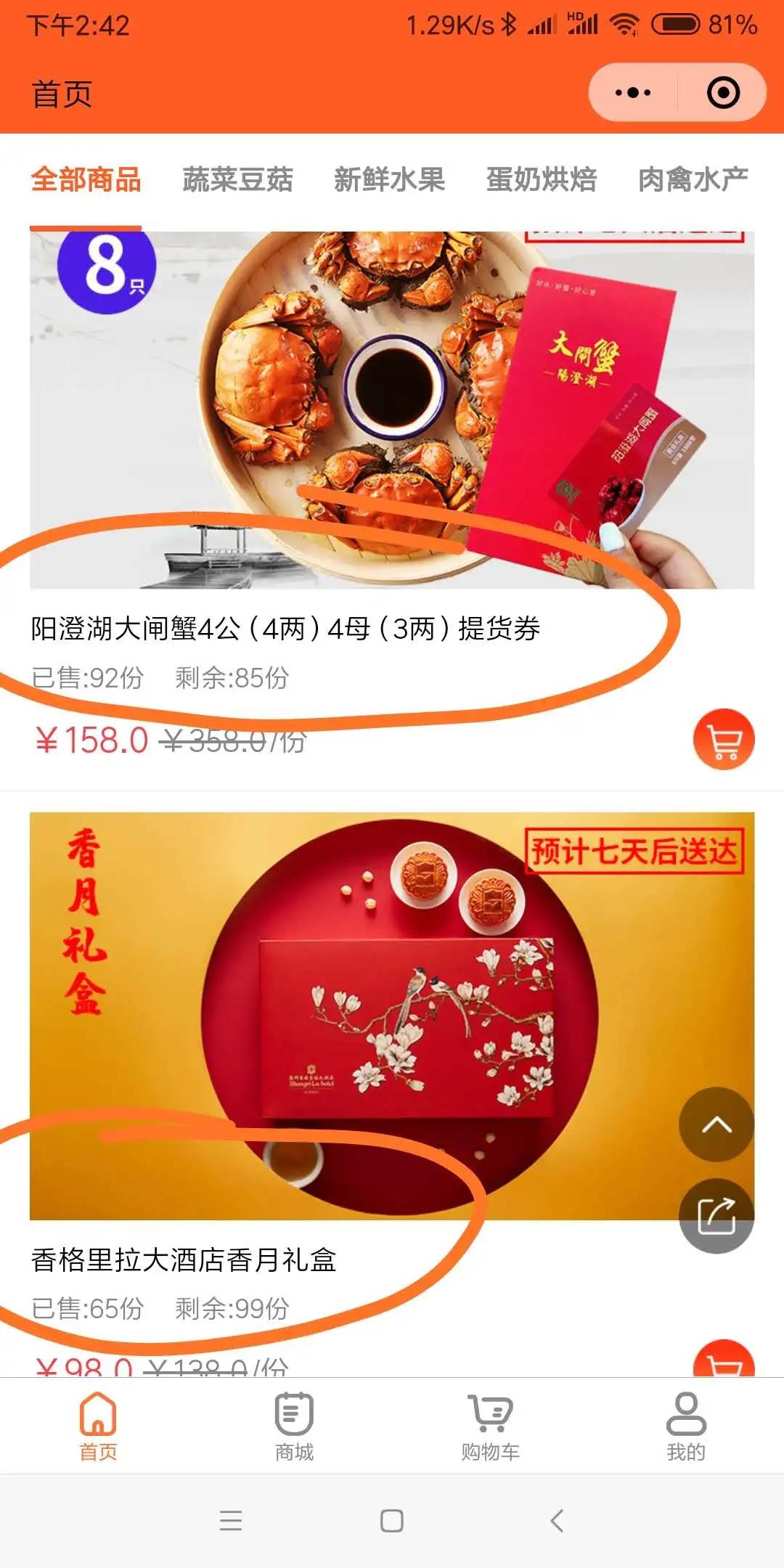Tap the system home button
784x1568 pixels.
click(x=392, y=1520)
